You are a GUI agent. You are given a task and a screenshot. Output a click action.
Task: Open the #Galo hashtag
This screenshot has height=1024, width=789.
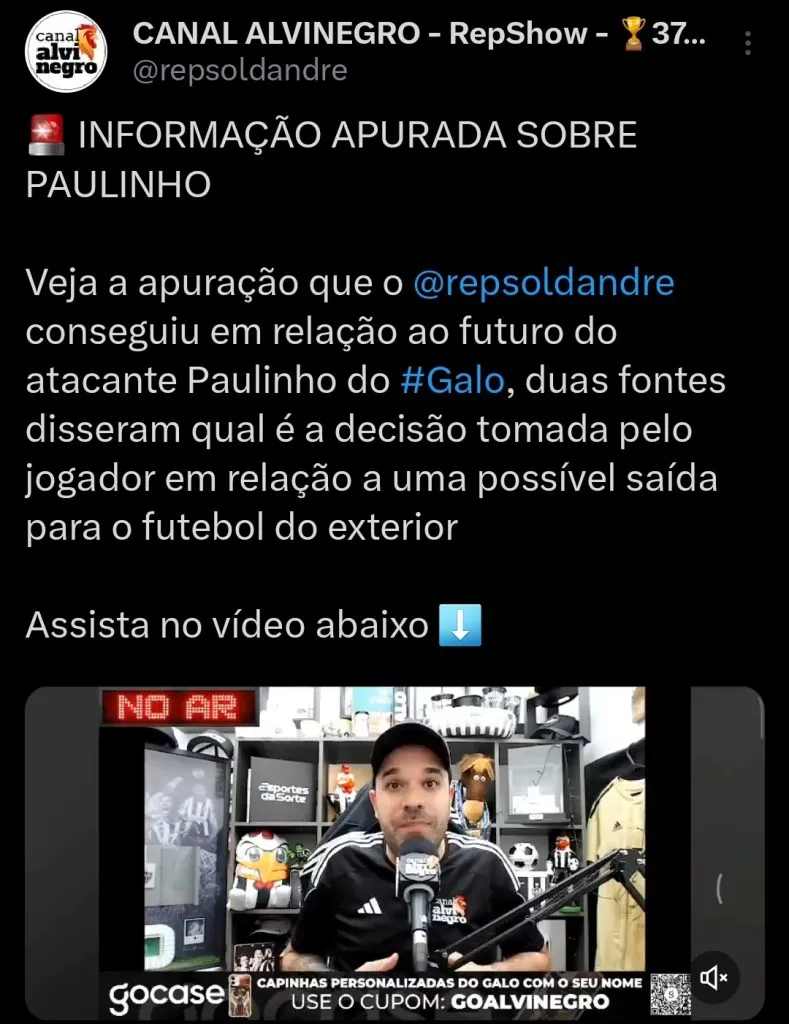coord(454,380)
